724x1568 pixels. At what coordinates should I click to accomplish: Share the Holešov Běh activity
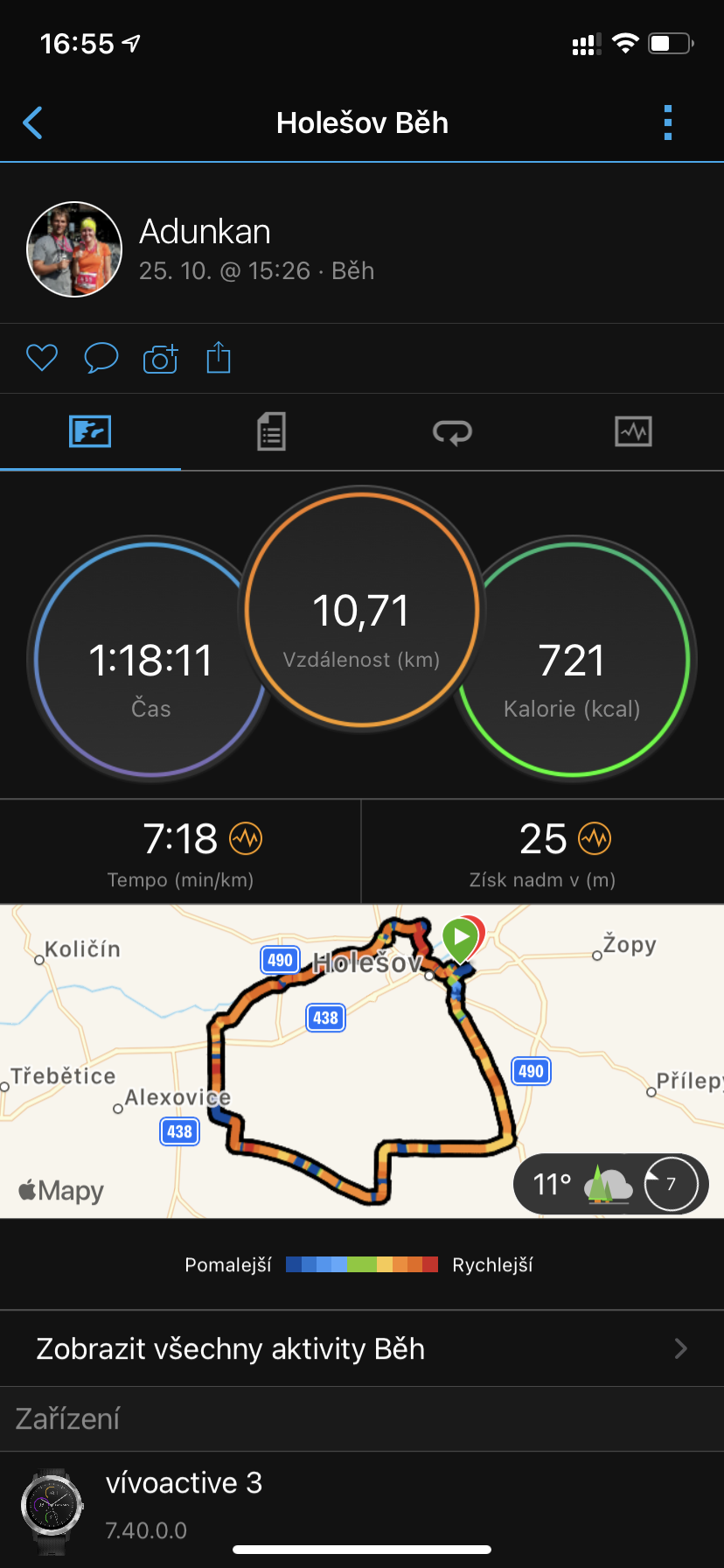219,357
